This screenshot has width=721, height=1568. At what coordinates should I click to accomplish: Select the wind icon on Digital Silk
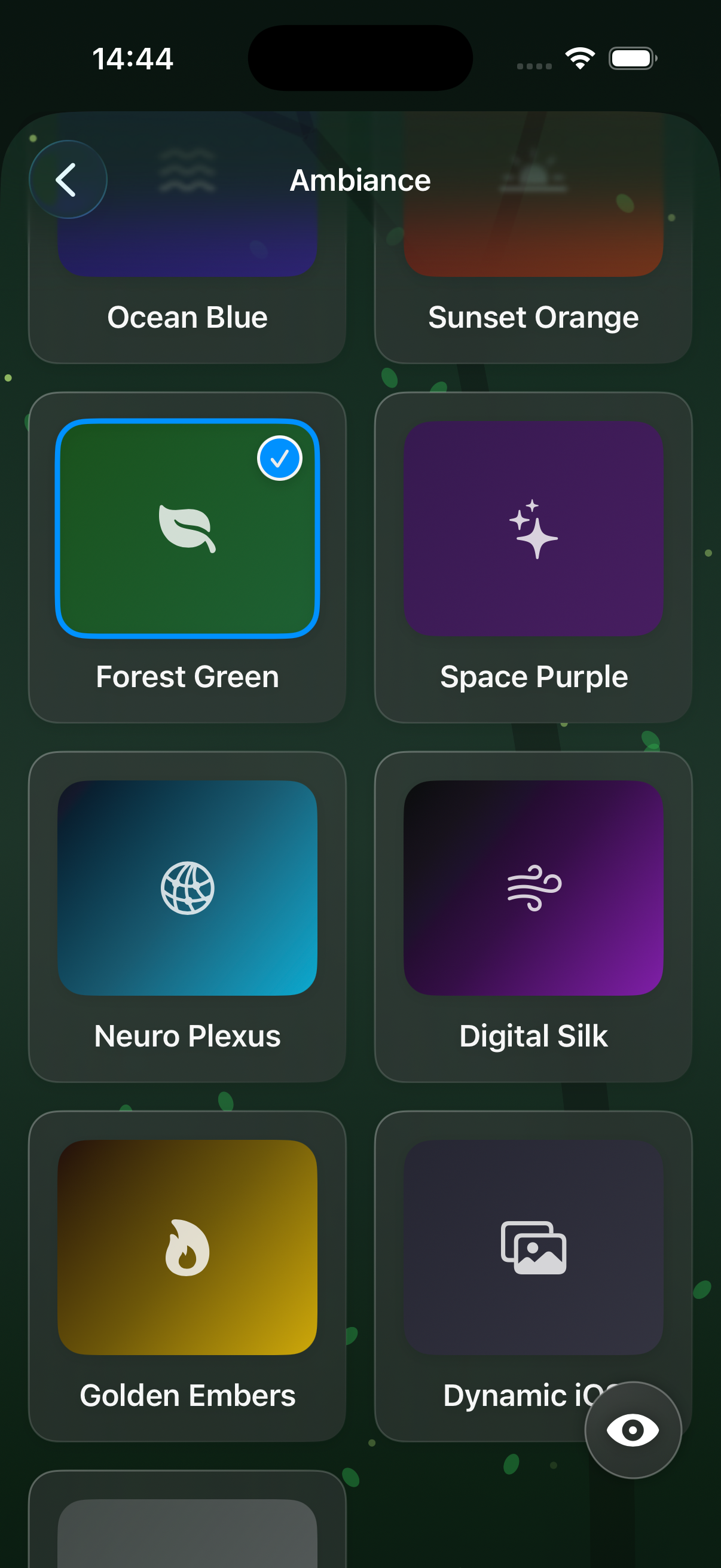[533, 887]
